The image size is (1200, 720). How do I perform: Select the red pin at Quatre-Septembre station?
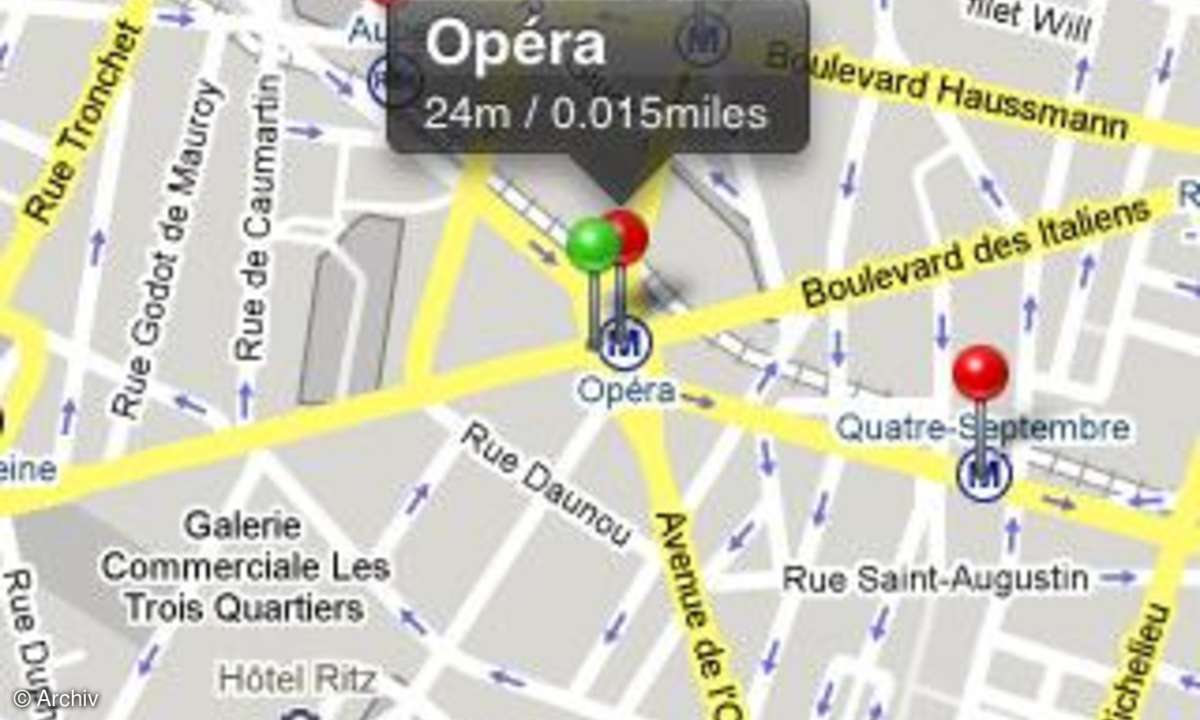(980, 374)
